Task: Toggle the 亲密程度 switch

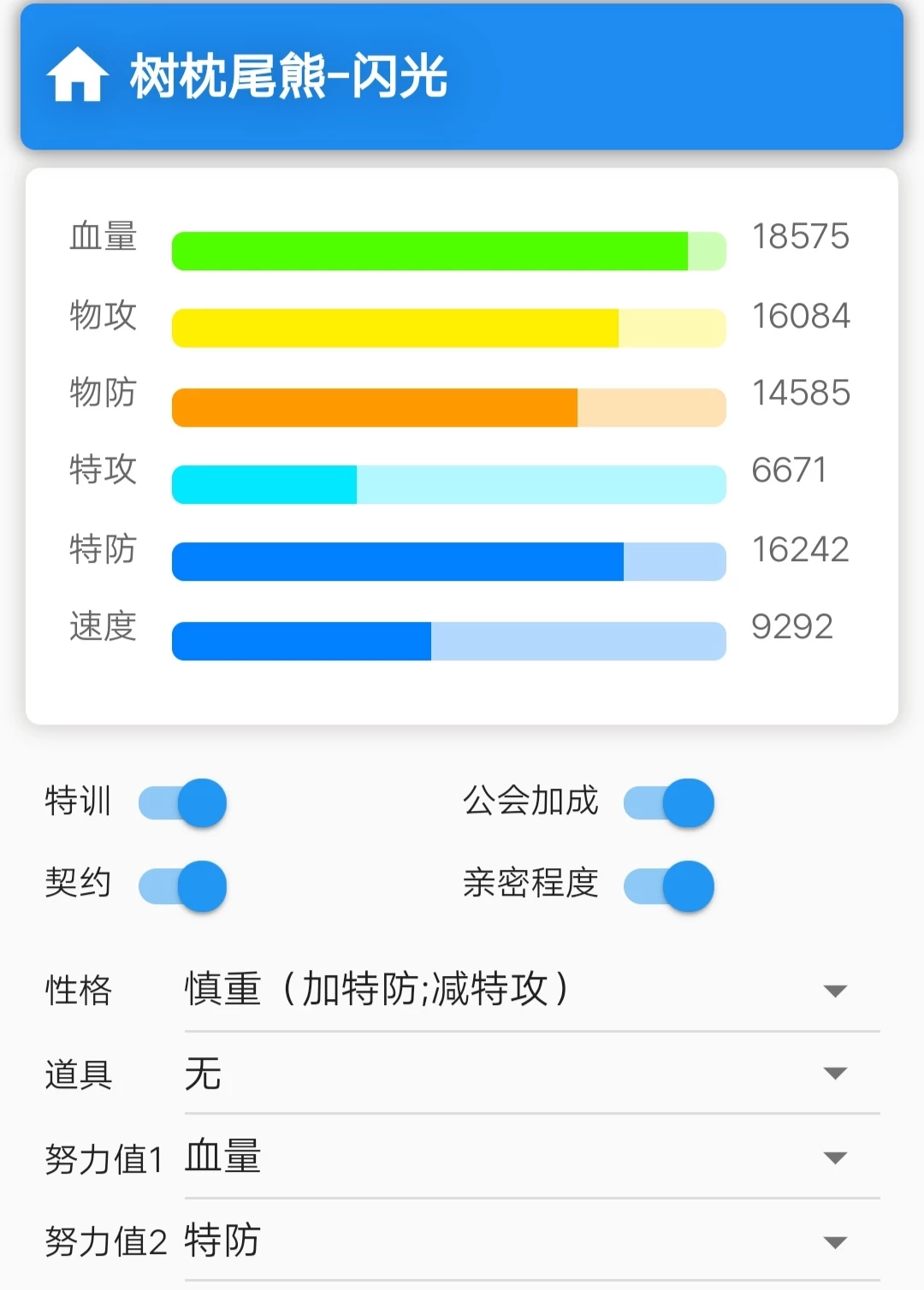Action: (x=669, y=885)
